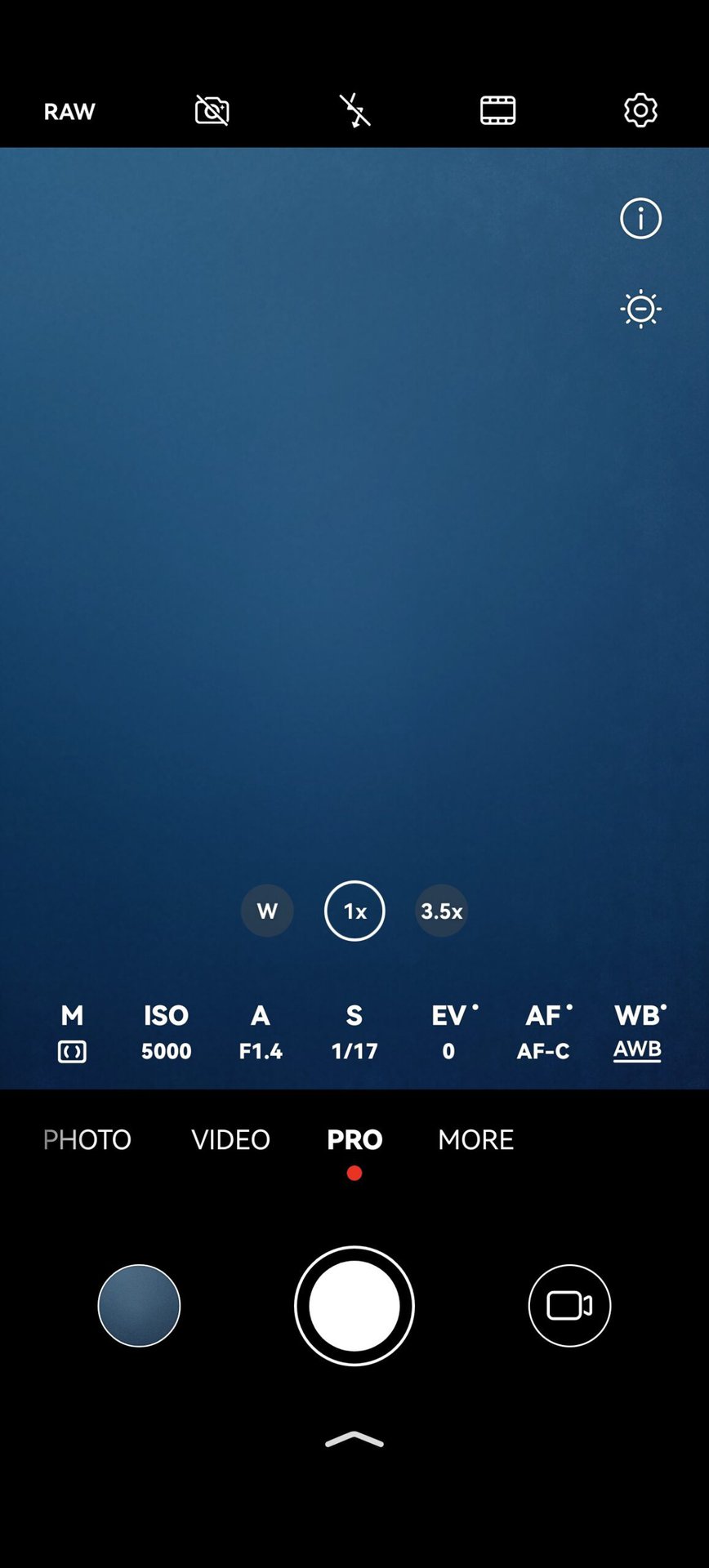
Task: Open the film aspect ratio option
Action: (x=497, y=110)
